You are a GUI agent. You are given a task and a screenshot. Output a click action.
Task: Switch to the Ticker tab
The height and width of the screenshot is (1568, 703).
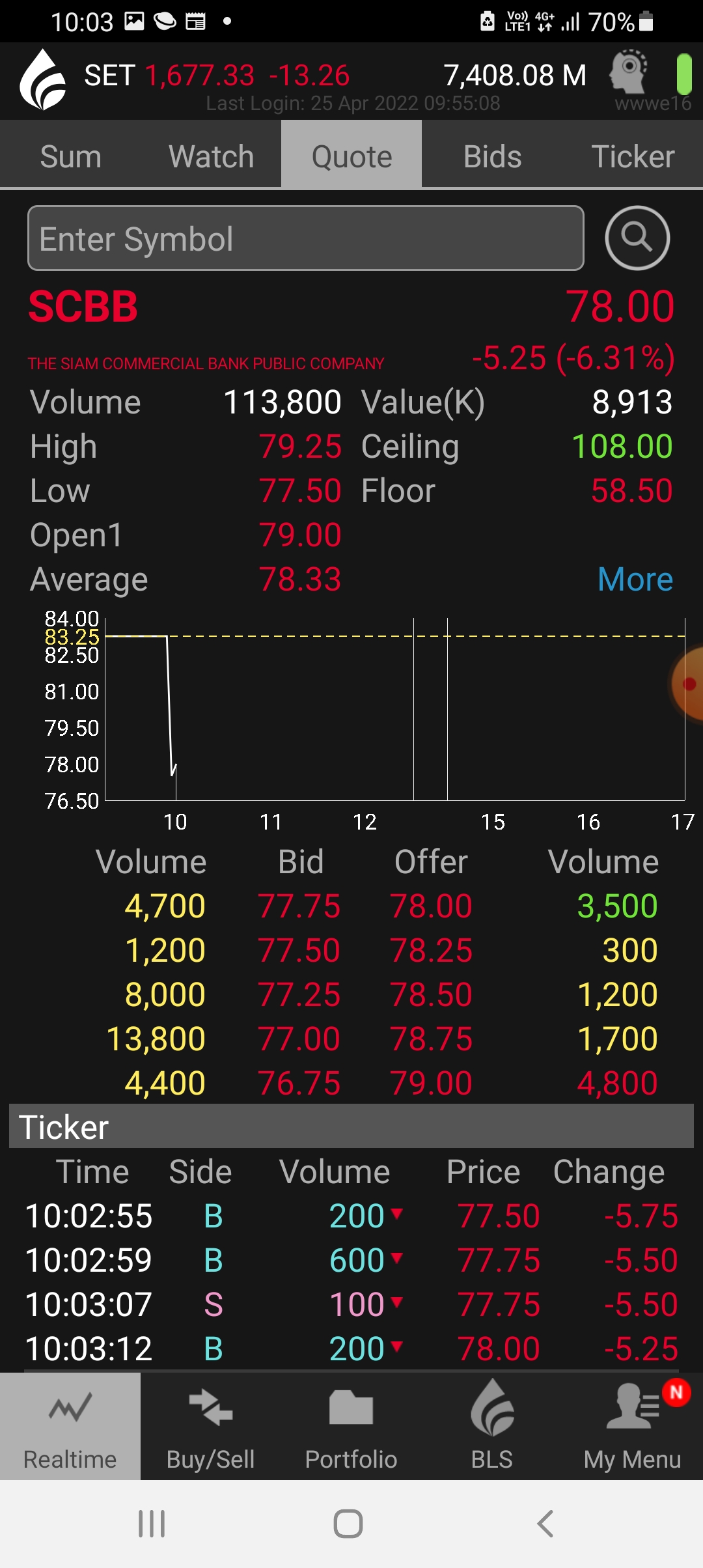(x=633, y=156)
